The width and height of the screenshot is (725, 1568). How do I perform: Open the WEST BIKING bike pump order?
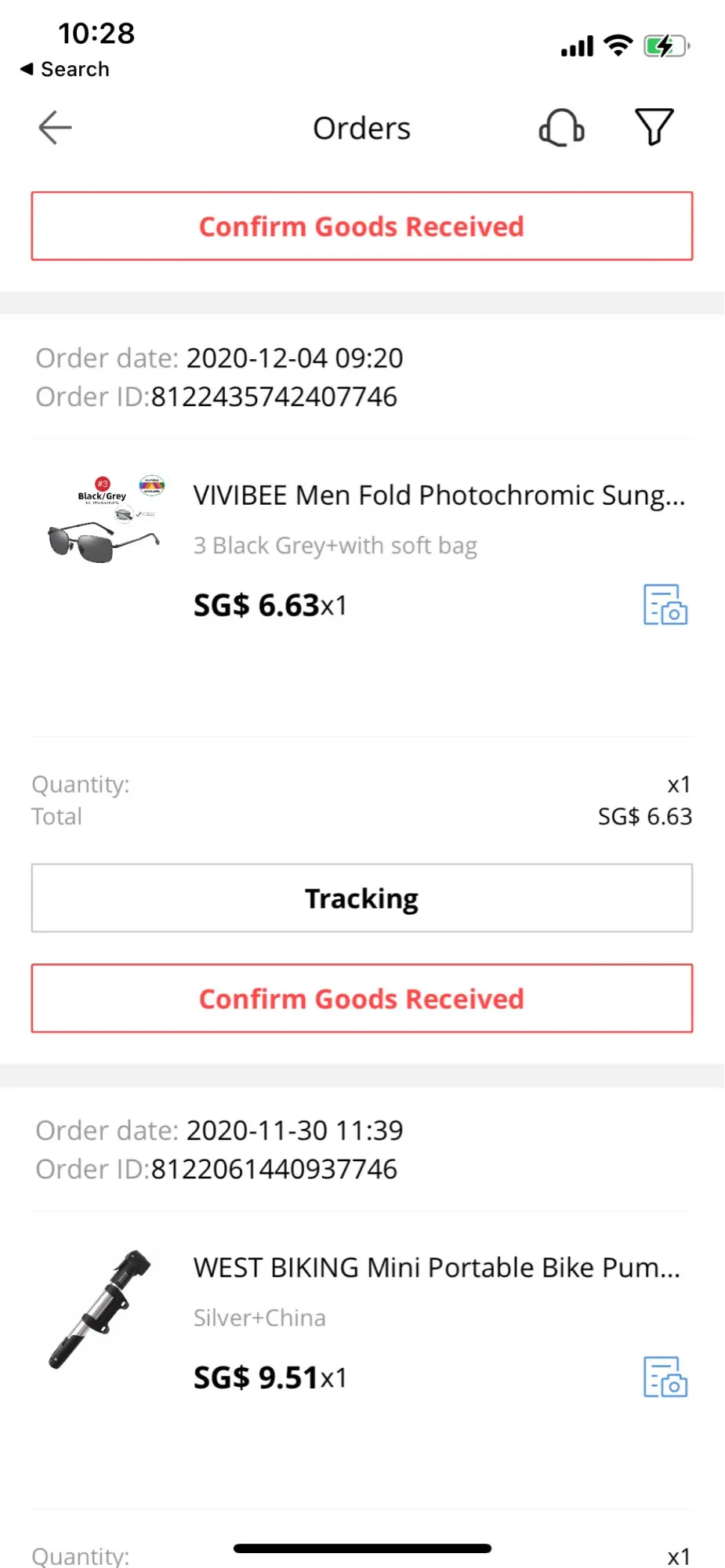pos(436,1268)
